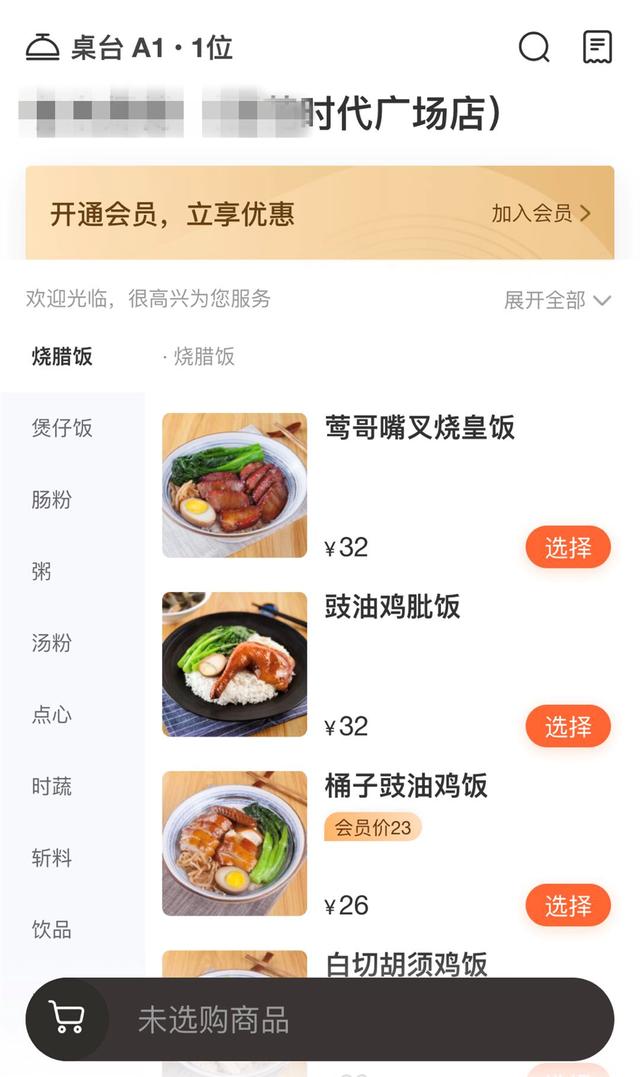Tap 选择 for 莺哥嘴叉烧皇饭
Image resolution: width=640 pixels, height=1077 pixels.
coord(568,547)
